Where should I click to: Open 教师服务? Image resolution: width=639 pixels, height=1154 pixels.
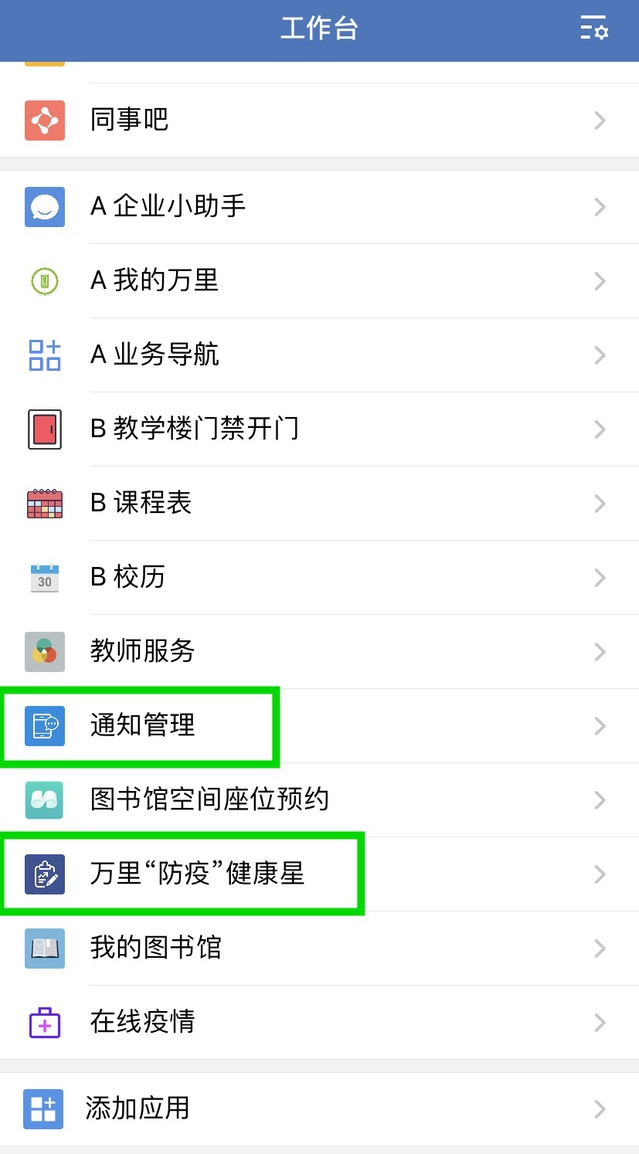(x=320, y=652)
